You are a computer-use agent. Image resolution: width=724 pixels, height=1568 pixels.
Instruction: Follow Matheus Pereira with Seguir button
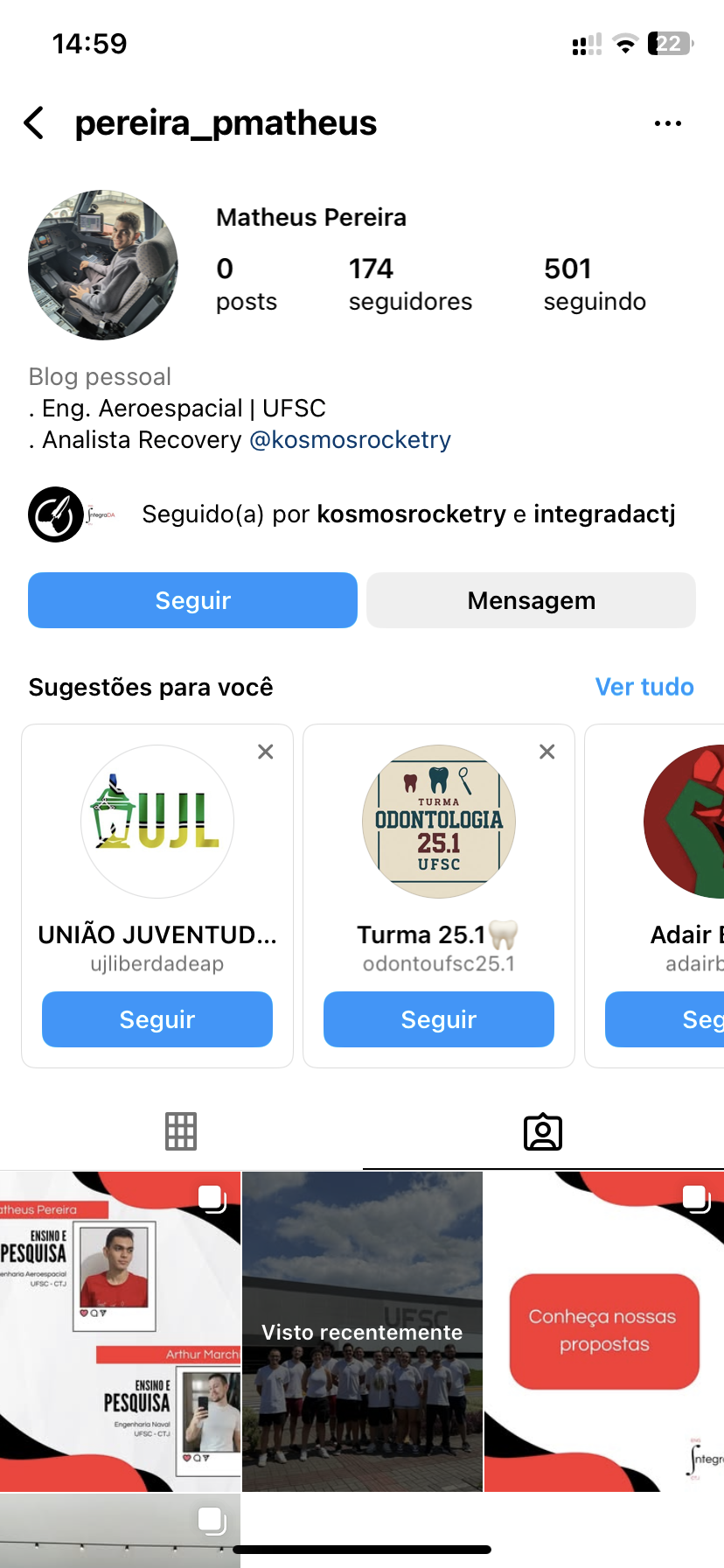[x=192, y=600]
